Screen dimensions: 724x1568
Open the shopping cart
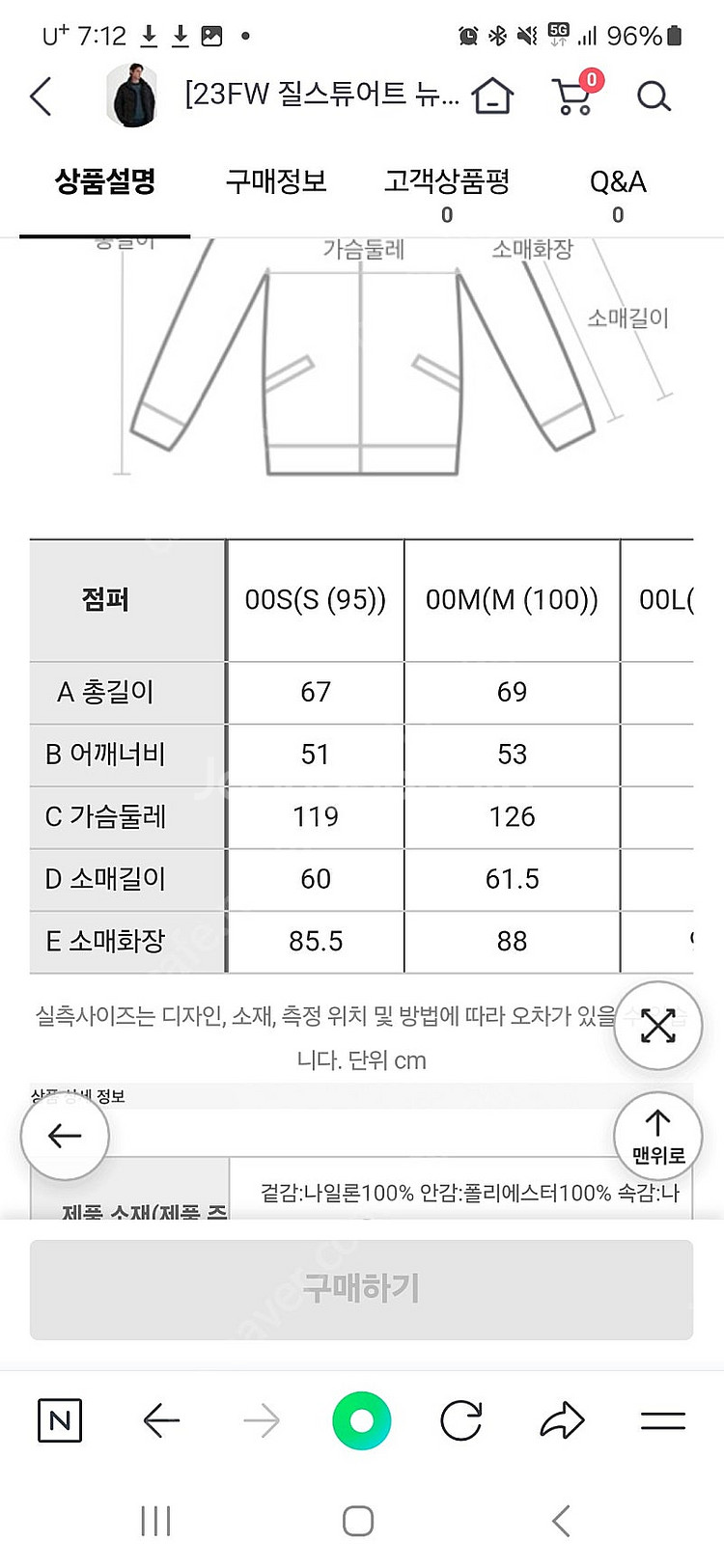coord(574,94)
